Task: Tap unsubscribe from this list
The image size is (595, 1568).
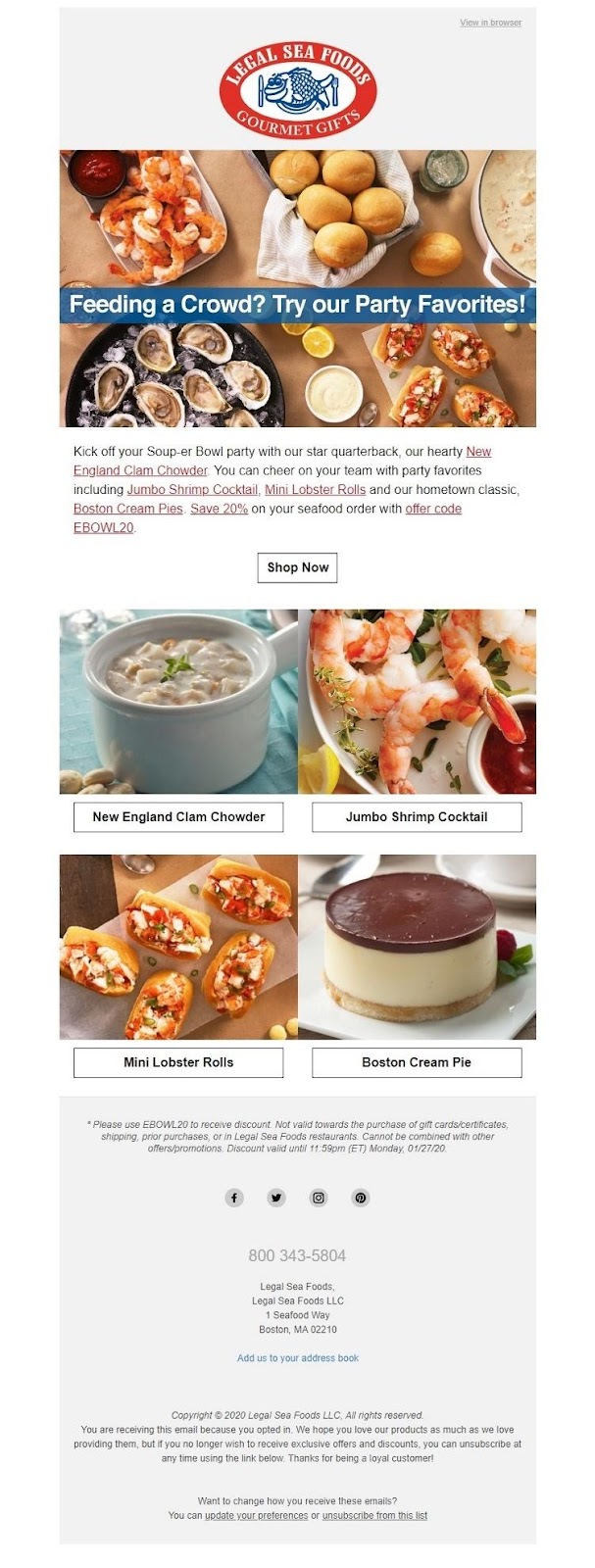Action: (374, 1515)
